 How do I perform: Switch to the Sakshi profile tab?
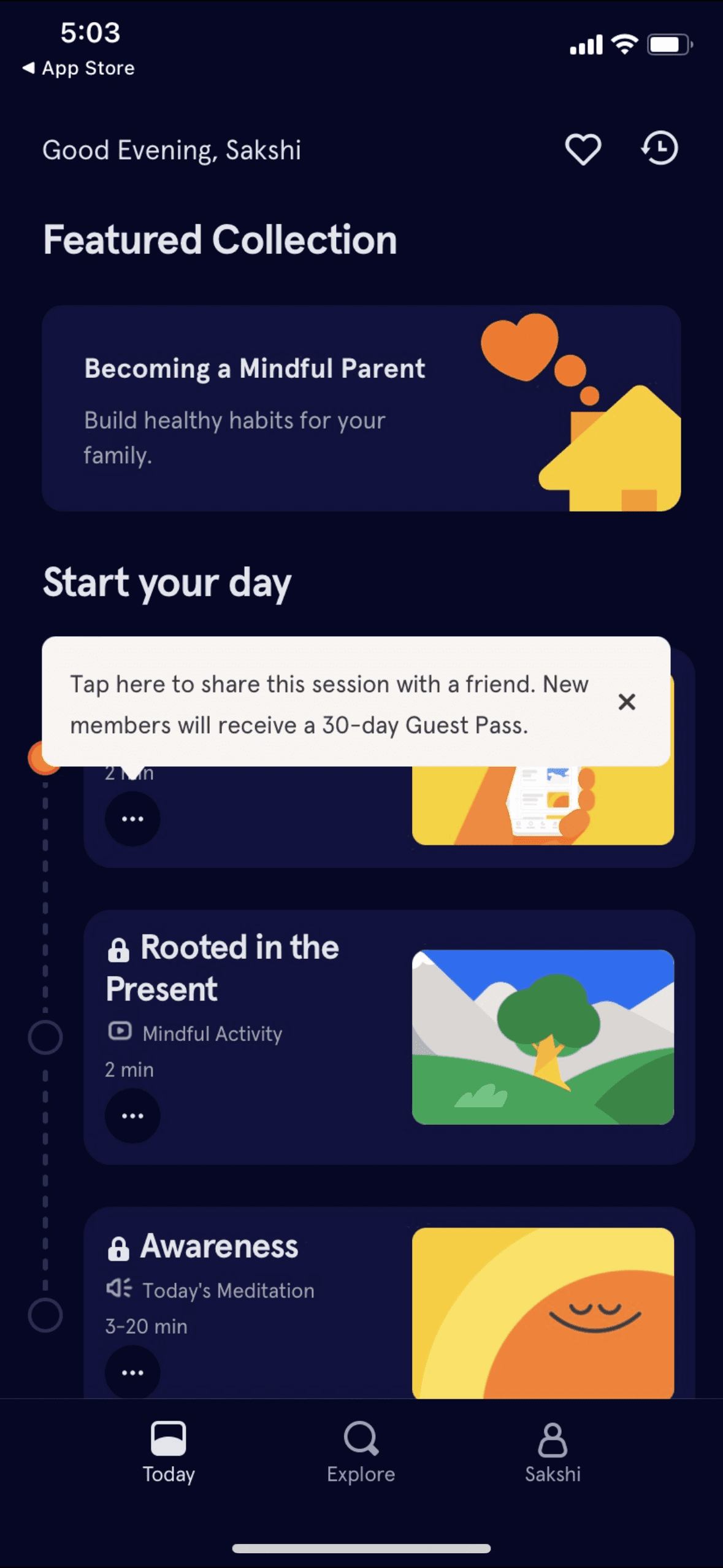pos(553,1453)
